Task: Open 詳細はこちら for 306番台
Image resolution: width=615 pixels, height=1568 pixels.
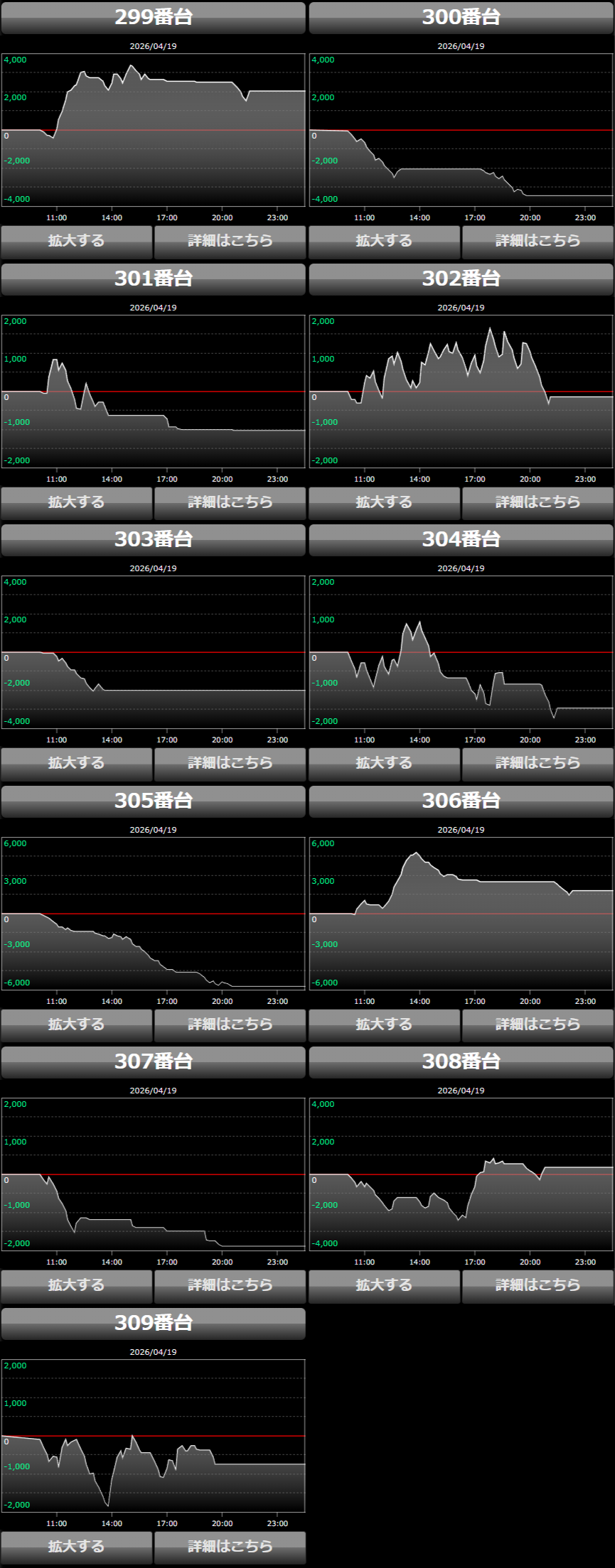Action: tap(538, 1024)
